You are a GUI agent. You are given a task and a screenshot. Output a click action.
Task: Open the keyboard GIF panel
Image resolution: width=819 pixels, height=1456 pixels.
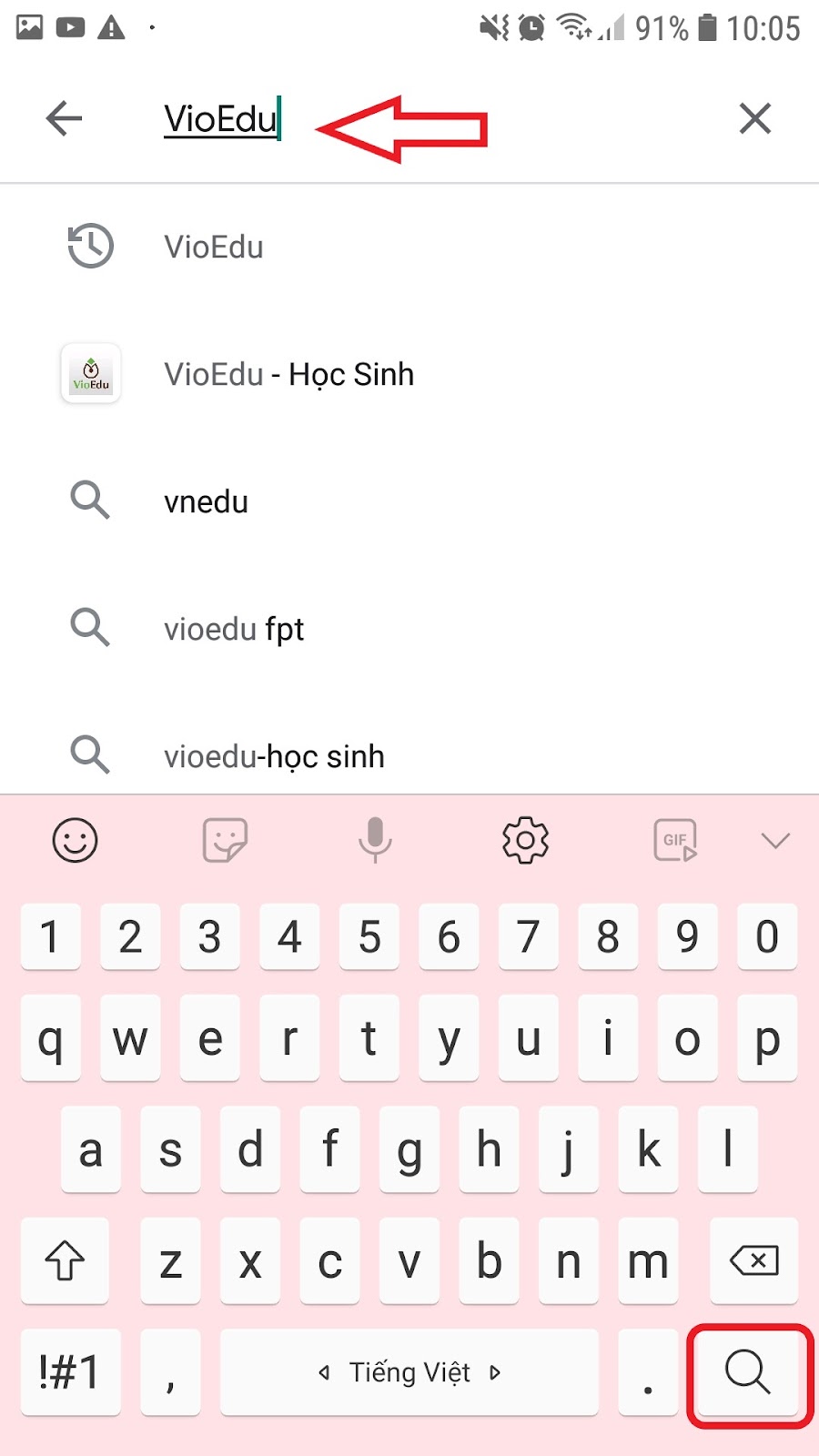point(676,840)
